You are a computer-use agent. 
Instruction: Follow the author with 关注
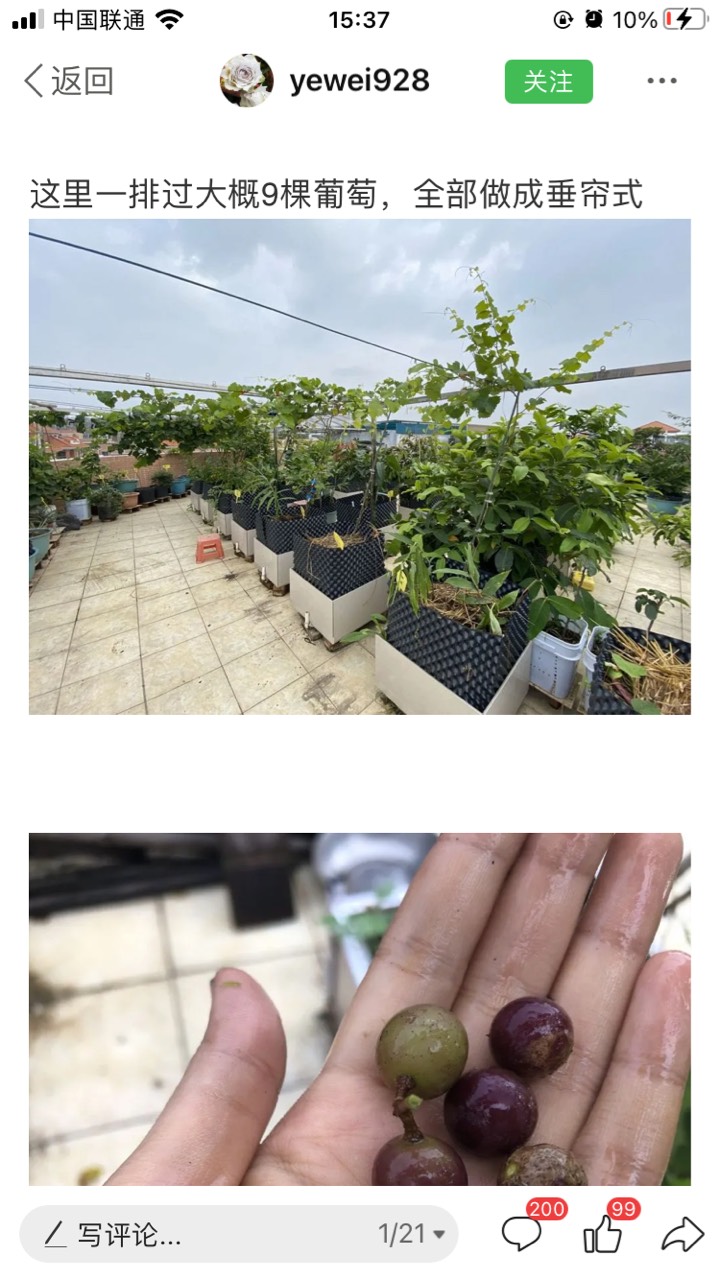pos(548,82)
